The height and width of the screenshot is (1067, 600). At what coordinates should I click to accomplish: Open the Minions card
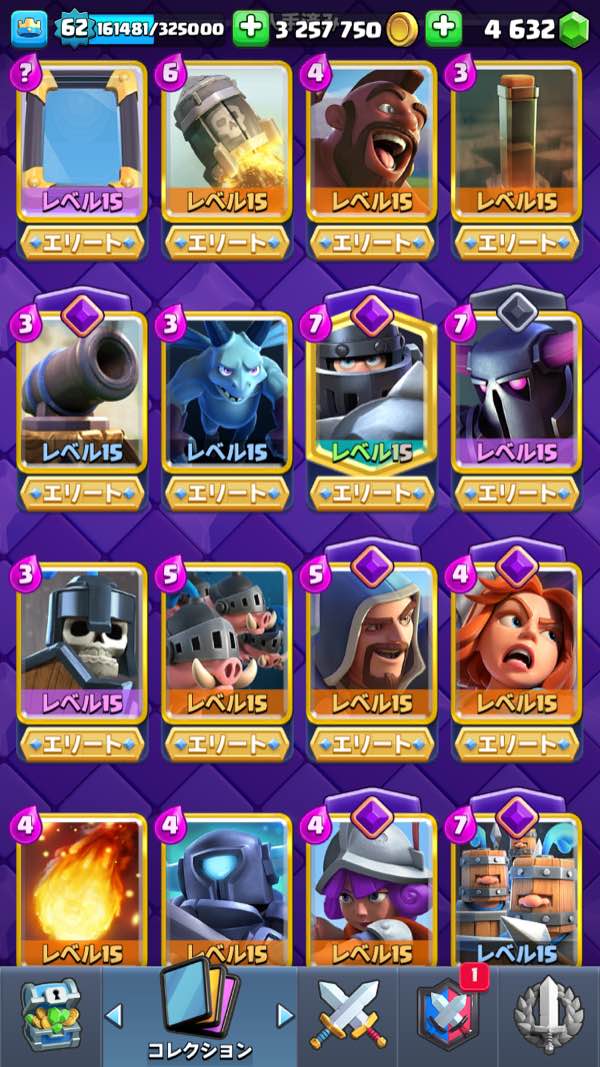pos(227,390)
